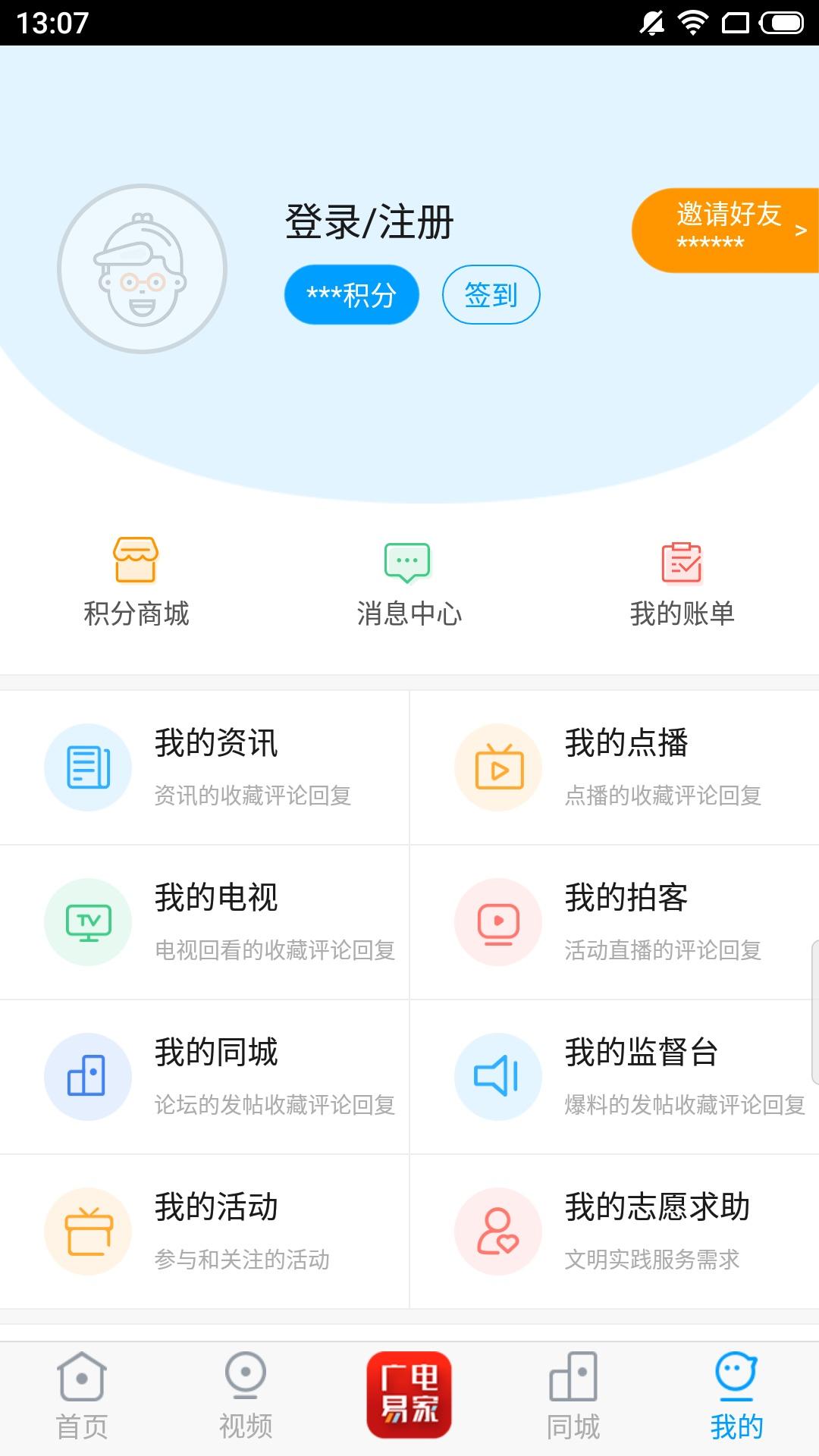819x1456 pixels.
Task: Select the 我的点播 TV playback icon
Action: [498, 767]
